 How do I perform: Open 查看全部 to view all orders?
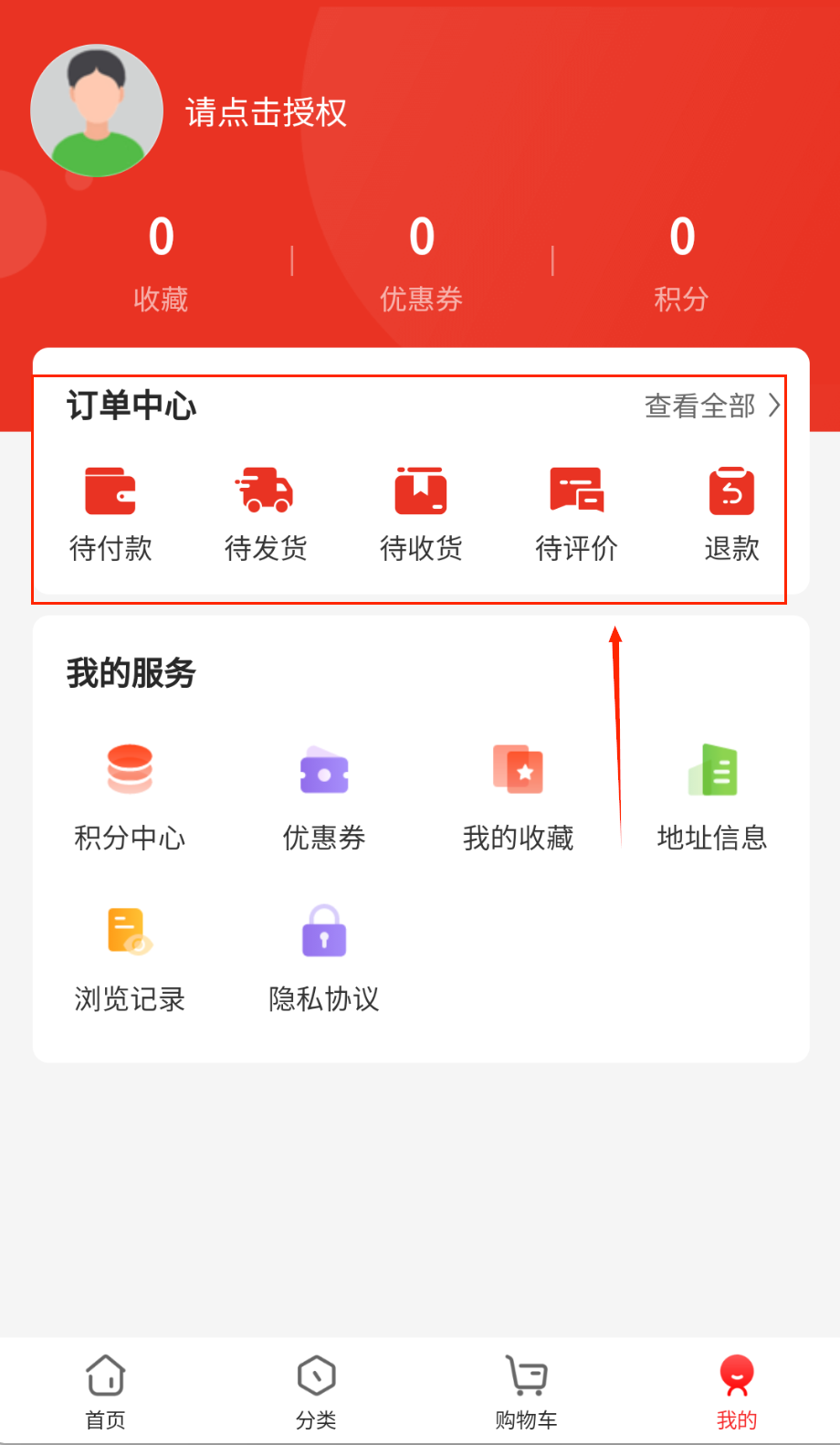coord(711,406)
